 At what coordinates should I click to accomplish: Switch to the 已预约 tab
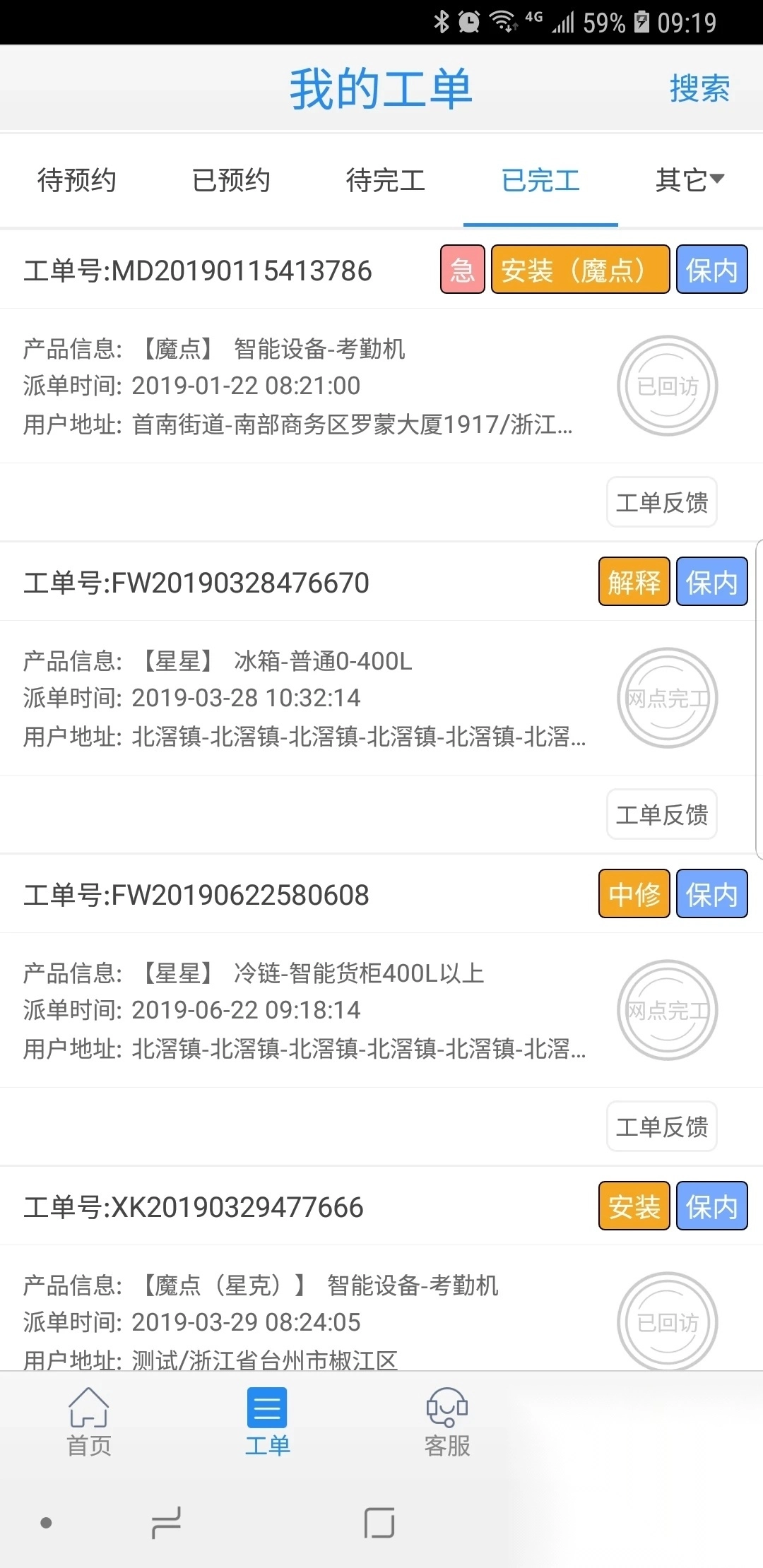[231, 180]
